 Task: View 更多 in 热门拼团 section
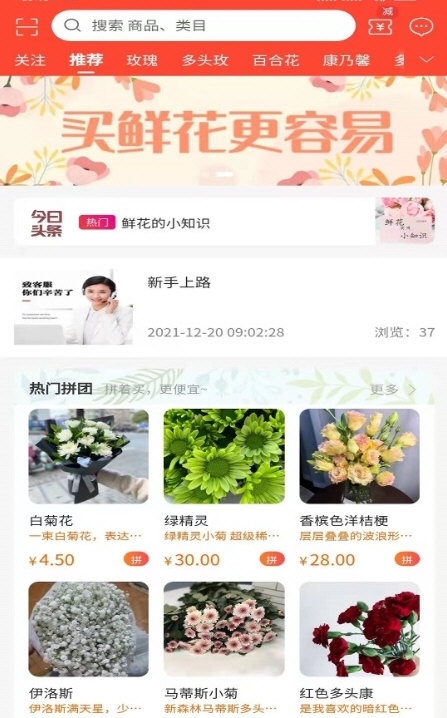click(393, 389)
